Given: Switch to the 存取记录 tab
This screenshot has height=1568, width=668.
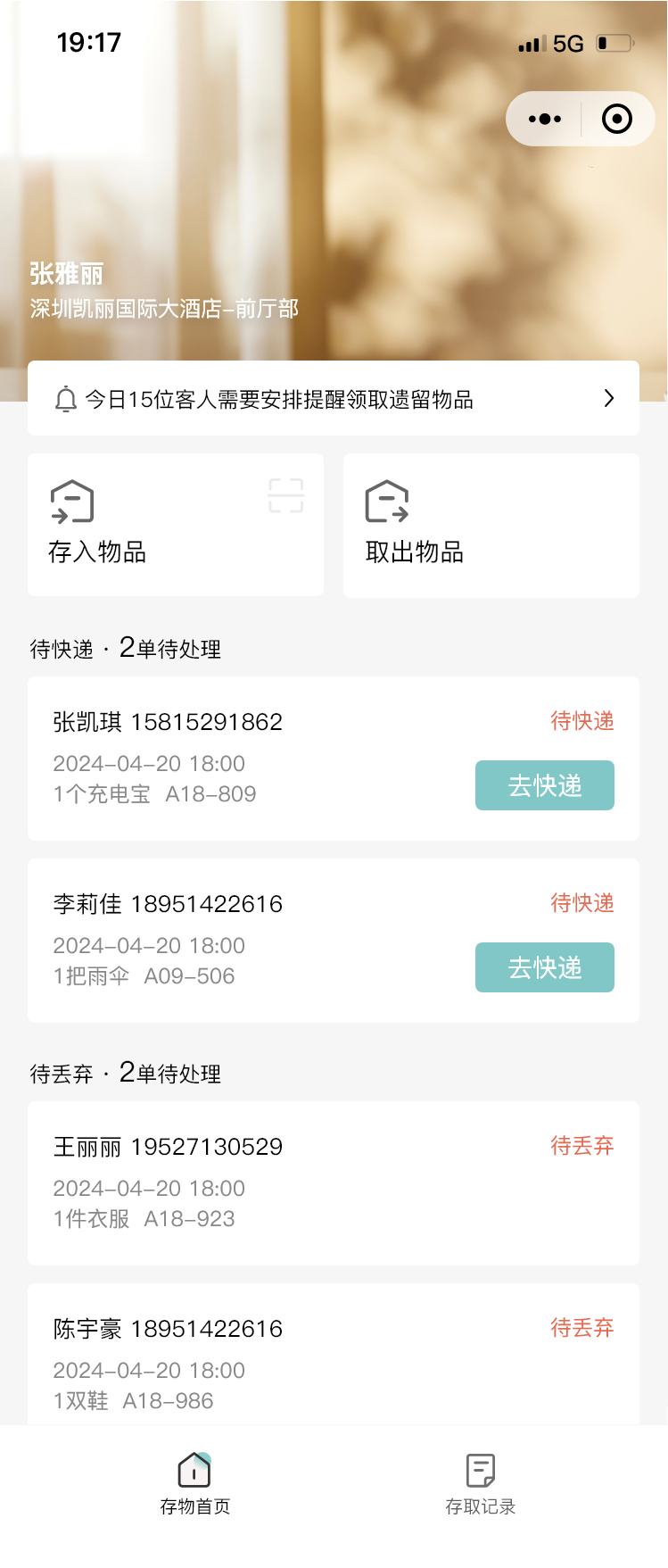Looking at the screenshot, I should [x=481, y=1483].
